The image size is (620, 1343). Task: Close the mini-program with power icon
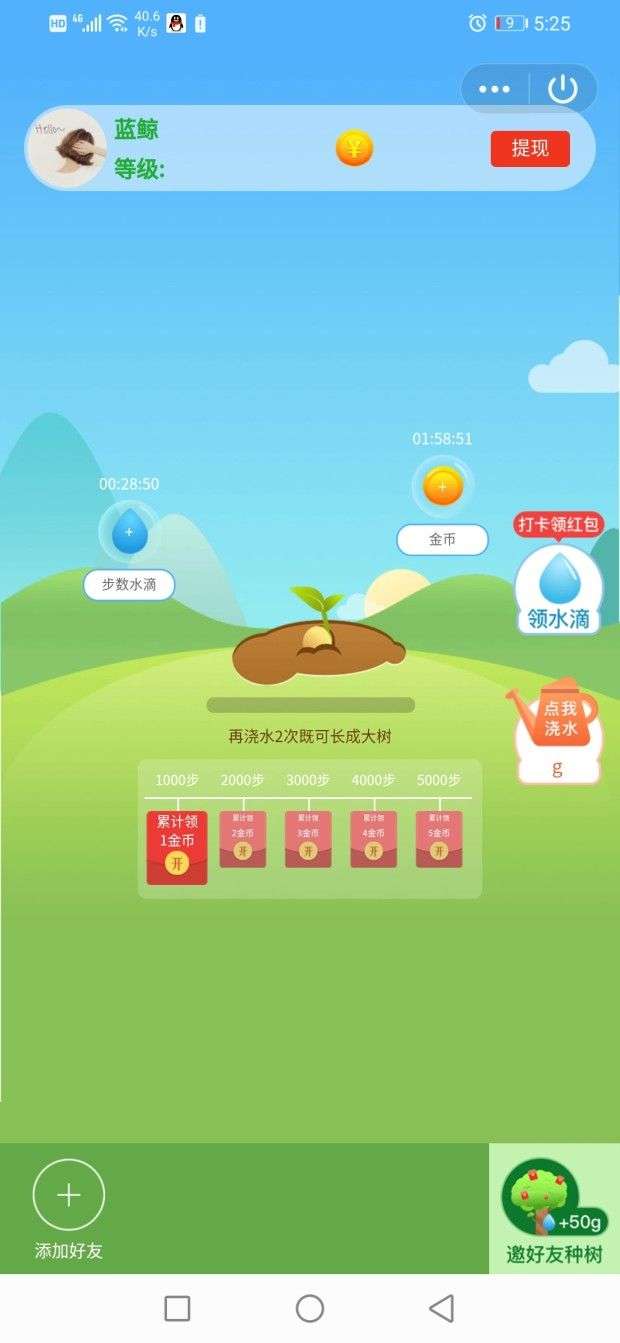(563, 89)
